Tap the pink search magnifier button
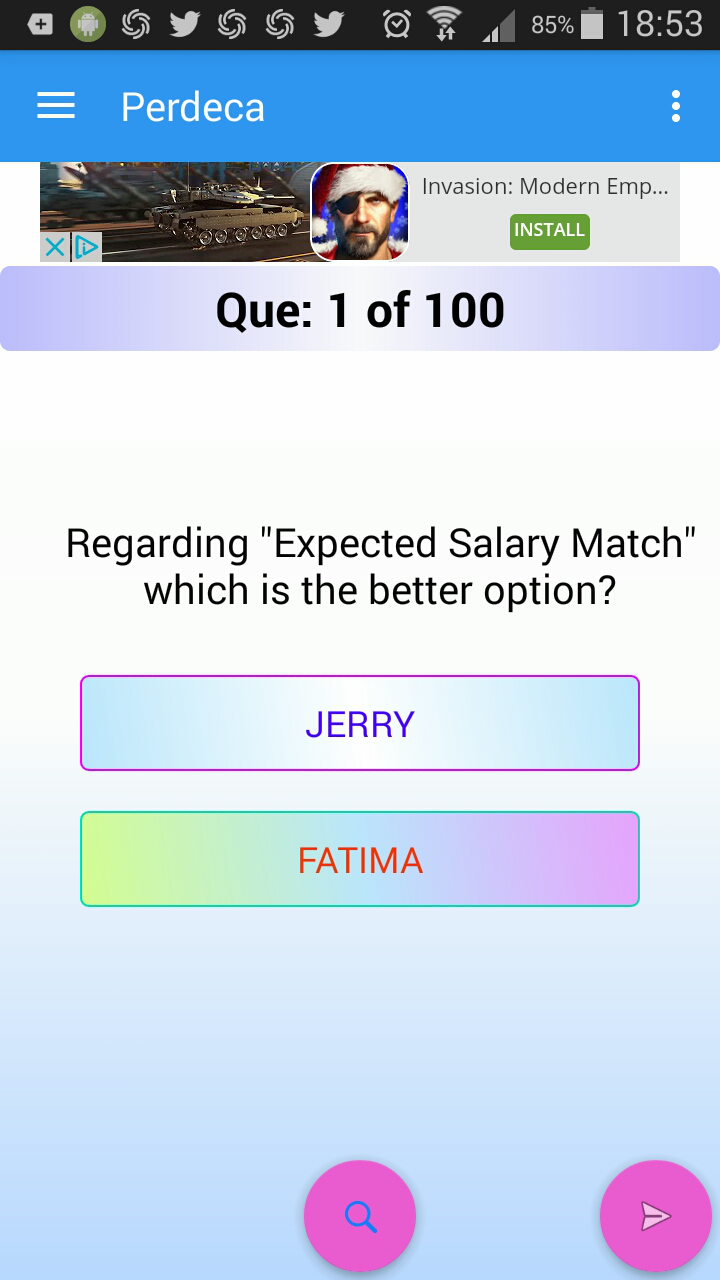The image size is (720, 1280). coord(360,1215)
